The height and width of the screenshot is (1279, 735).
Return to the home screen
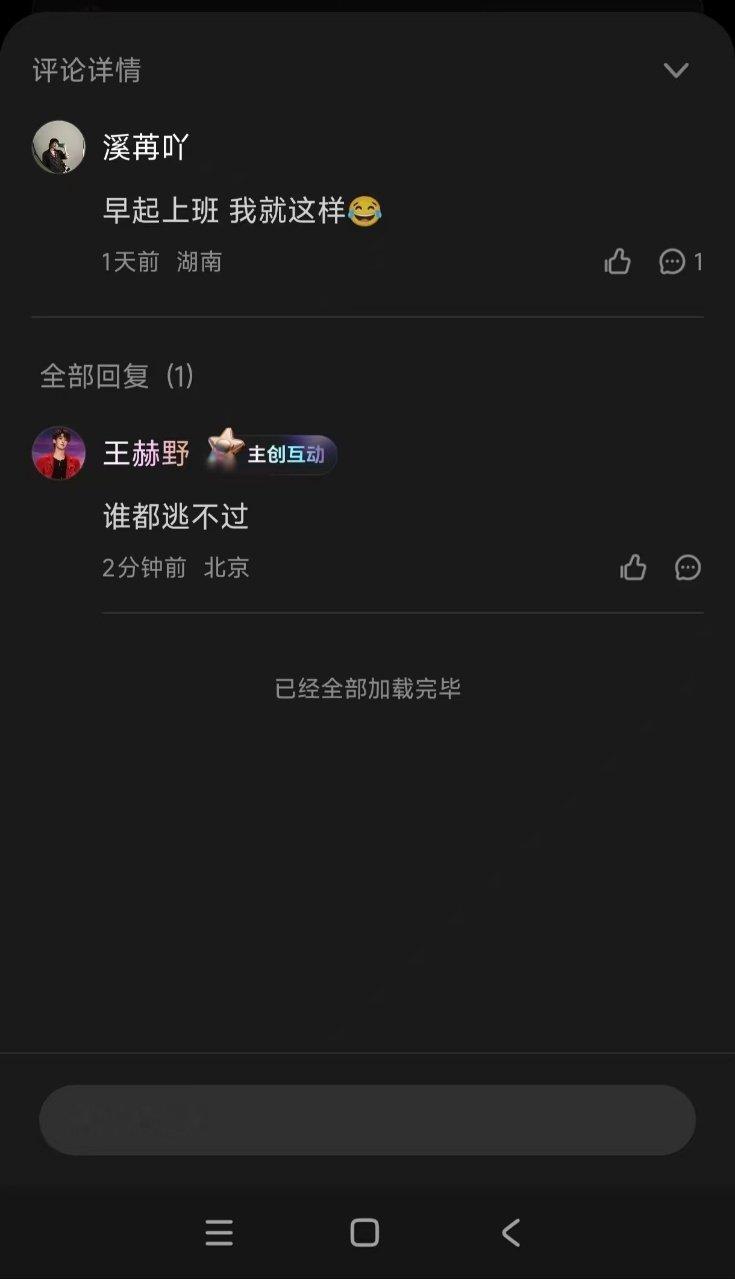point(365,1232)
